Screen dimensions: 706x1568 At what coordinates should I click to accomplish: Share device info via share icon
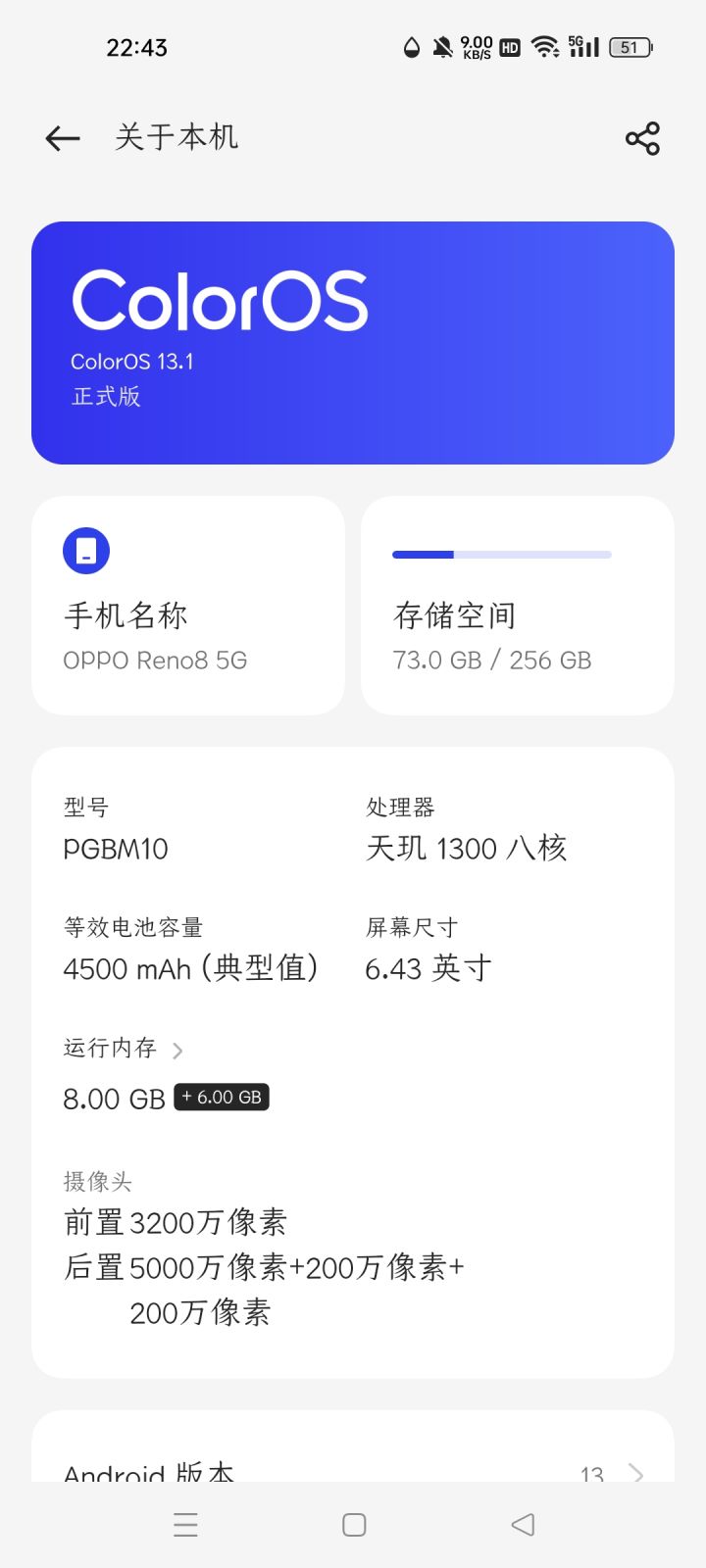pos(642,138)
